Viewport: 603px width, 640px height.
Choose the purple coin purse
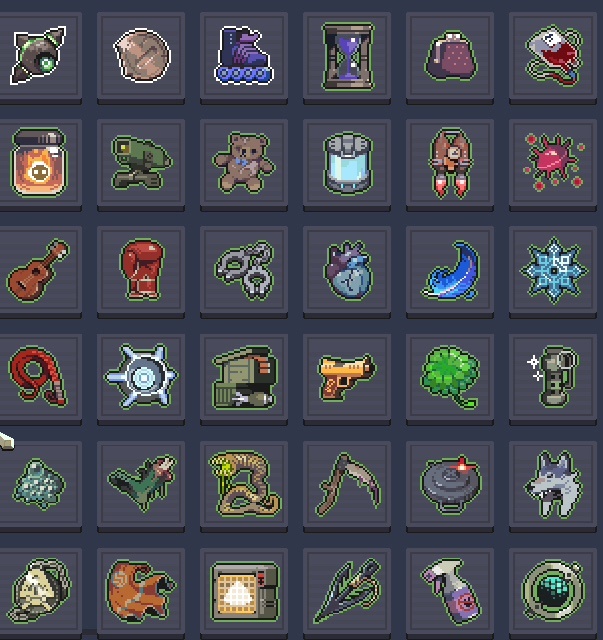point(450,54)
